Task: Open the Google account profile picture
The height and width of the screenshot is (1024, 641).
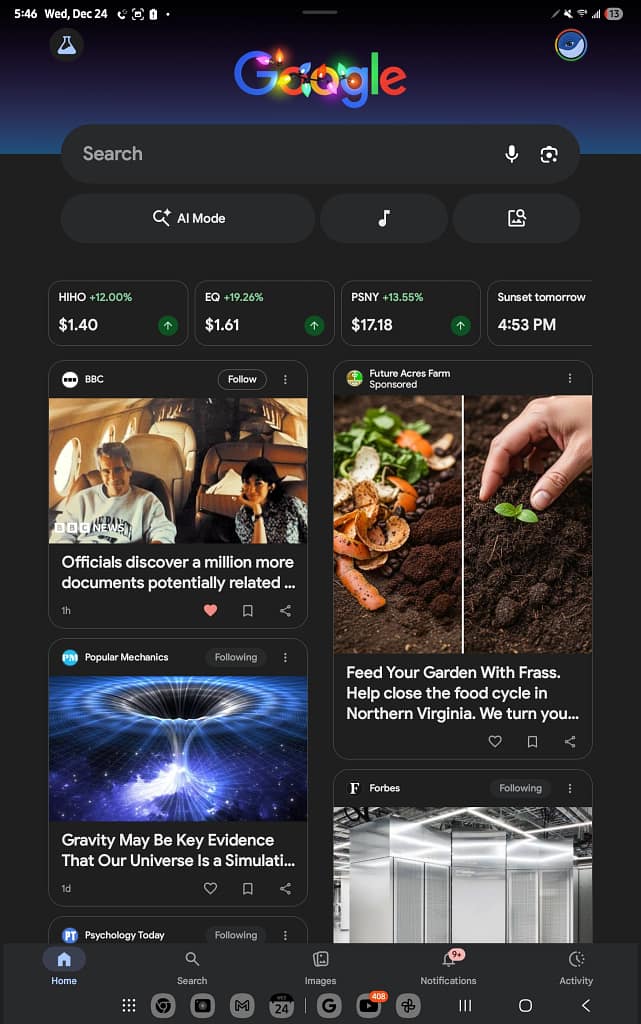Action: pos(571,45)
